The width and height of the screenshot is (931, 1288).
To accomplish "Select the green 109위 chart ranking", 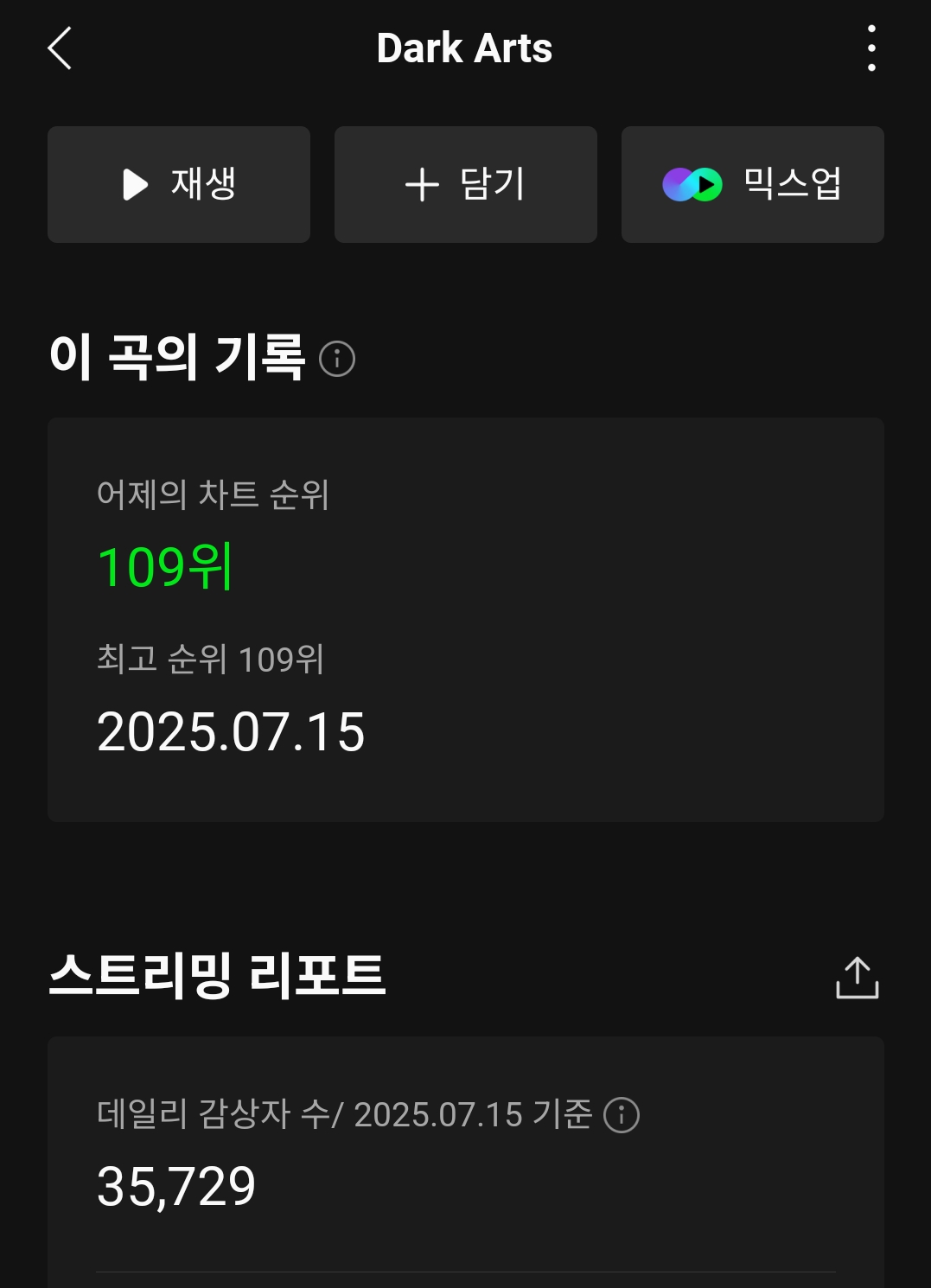I will pyautogui.click(x=163, y=568).
